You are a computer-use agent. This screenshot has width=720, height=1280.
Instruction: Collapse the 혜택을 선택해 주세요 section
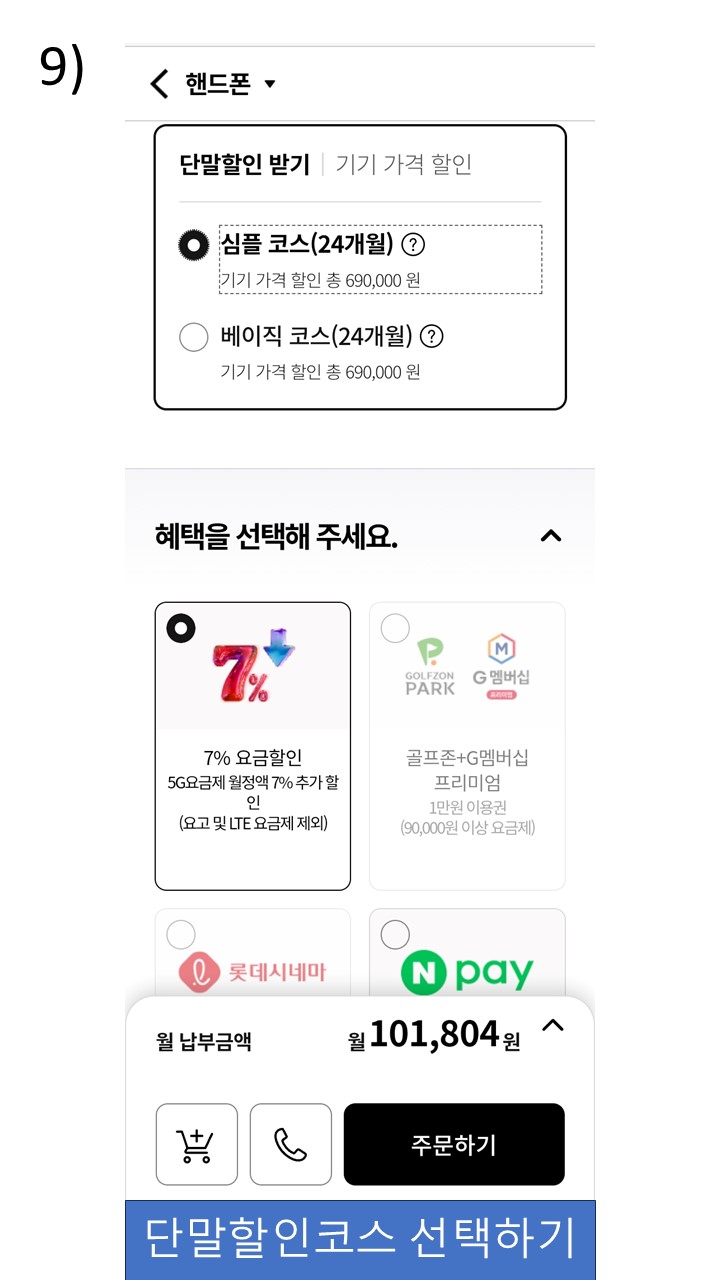(x=550, y=536)
